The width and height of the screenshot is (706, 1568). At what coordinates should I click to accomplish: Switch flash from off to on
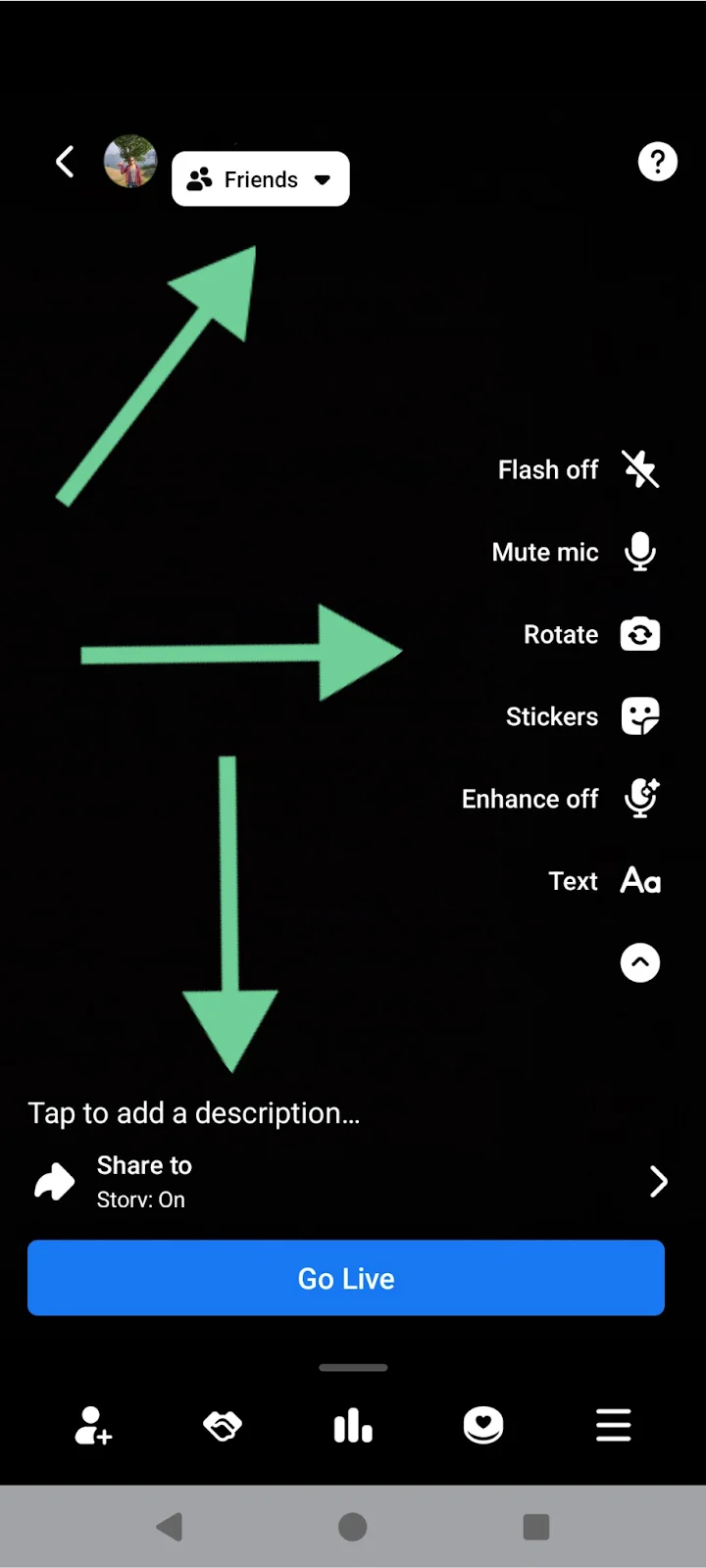(639, 469)
